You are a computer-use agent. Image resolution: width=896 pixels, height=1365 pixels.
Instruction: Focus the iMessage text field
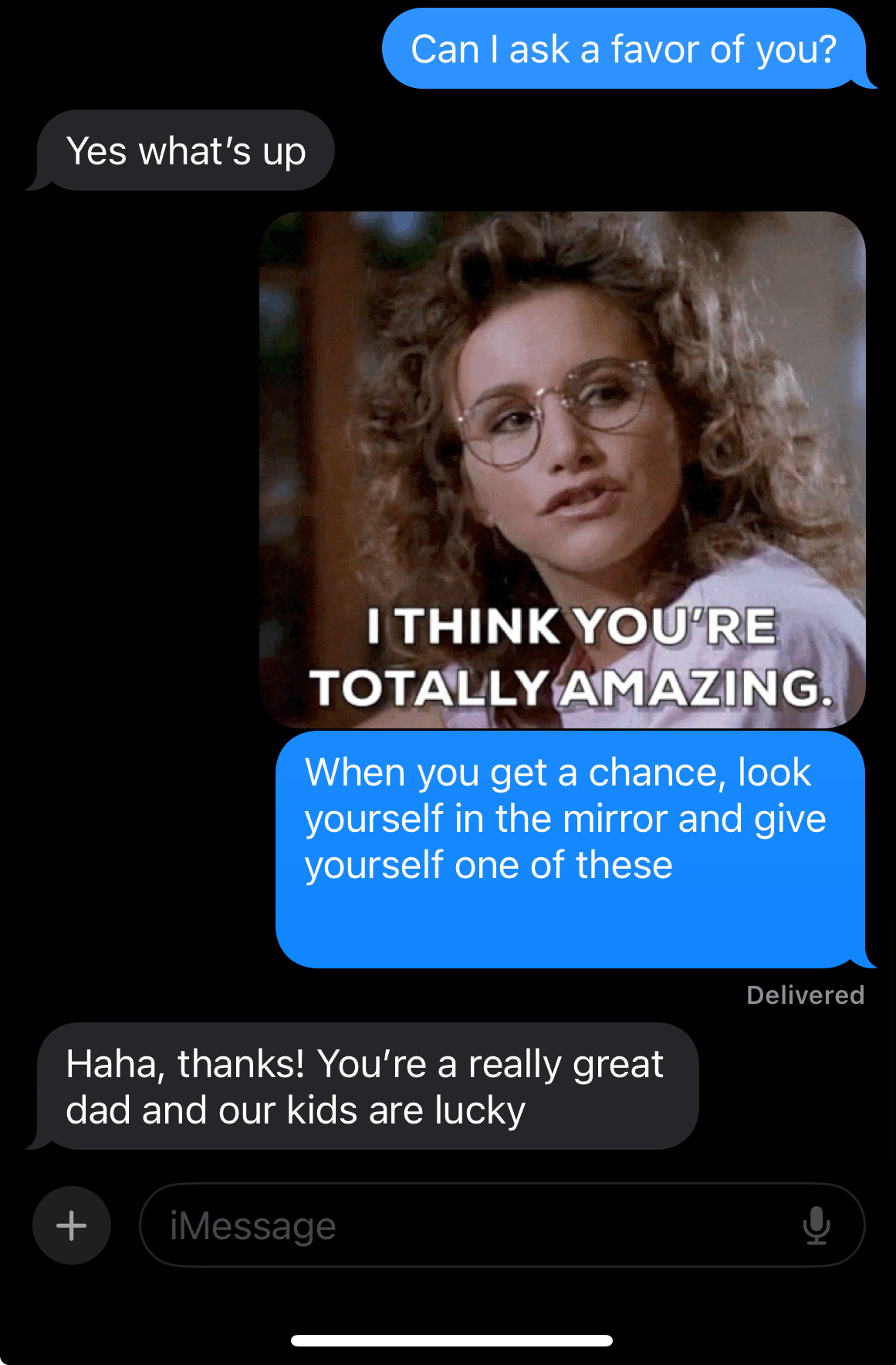pos(463,1225)
